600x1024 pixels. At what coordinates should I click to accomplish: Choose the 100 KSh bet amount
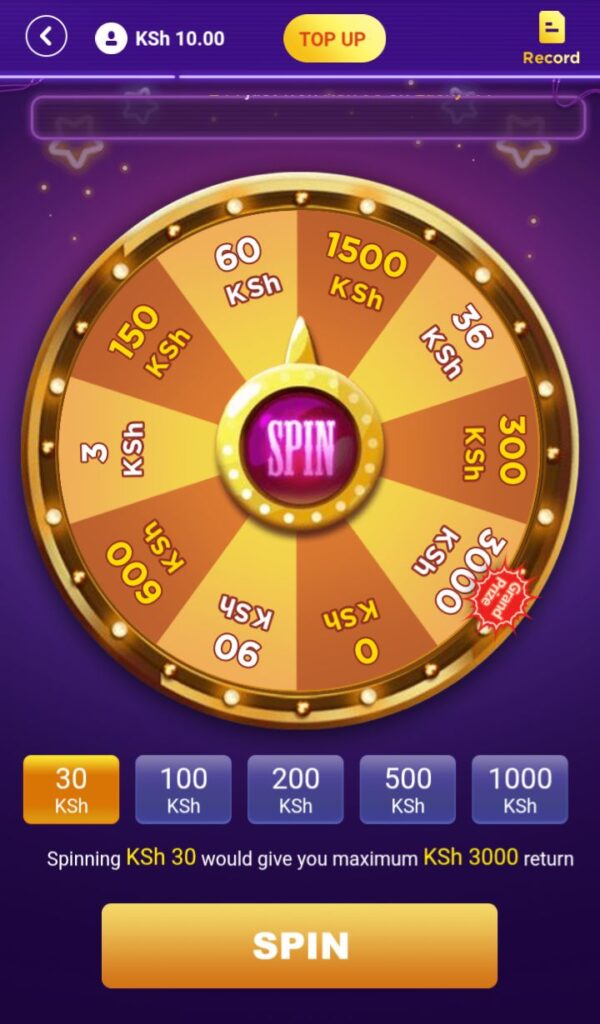(183, 789)
